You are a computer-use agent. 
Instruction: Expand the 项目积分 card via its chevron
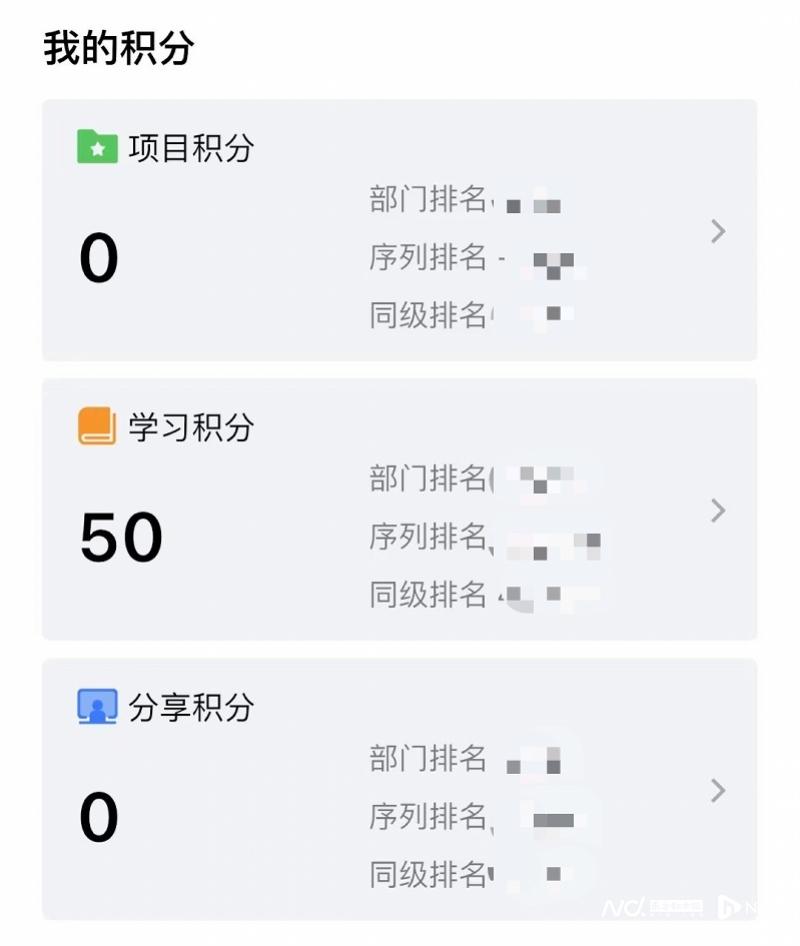(x=718, y=232)
